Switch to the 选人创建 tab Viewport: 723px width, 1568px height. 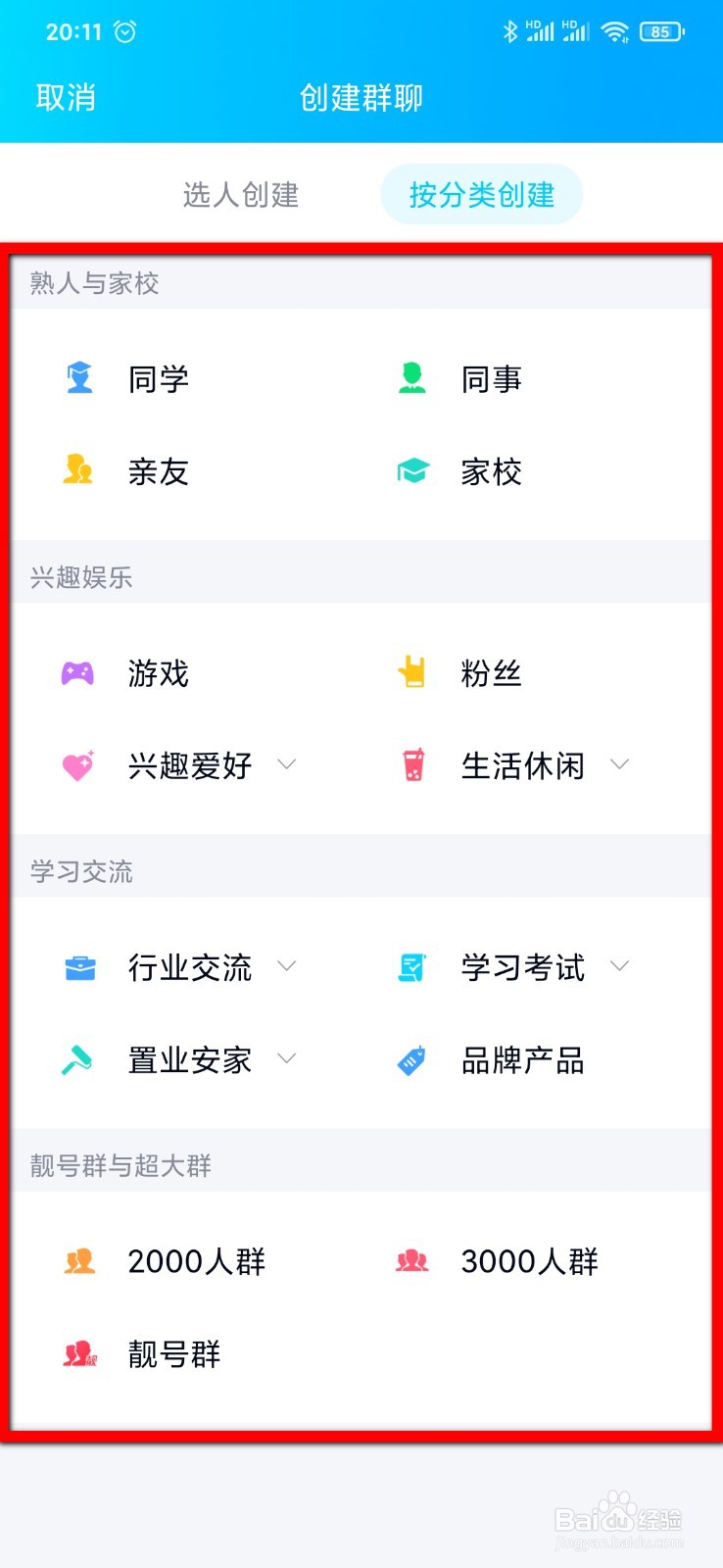(241, 194)
